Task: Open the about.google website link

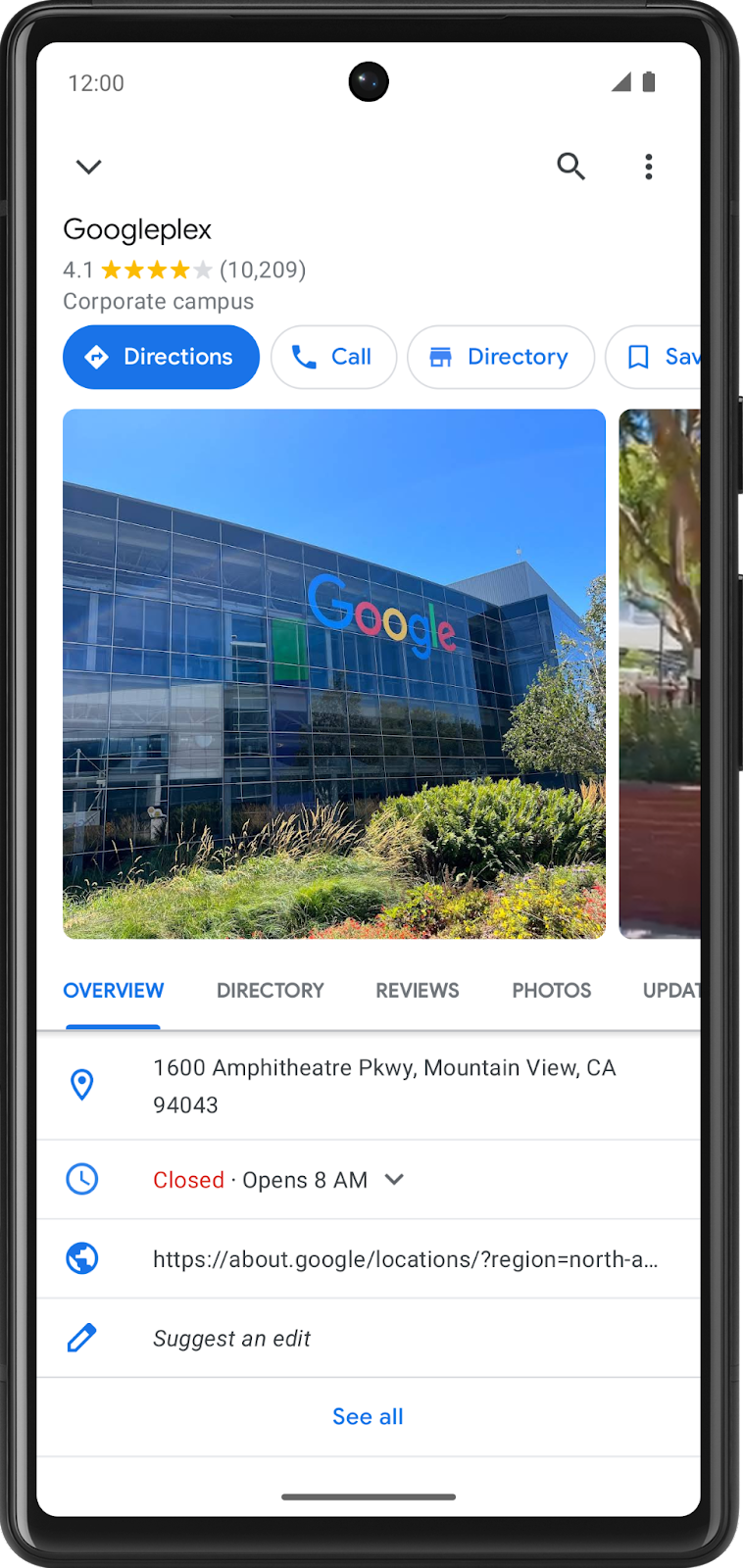Action: (404, 1259)
